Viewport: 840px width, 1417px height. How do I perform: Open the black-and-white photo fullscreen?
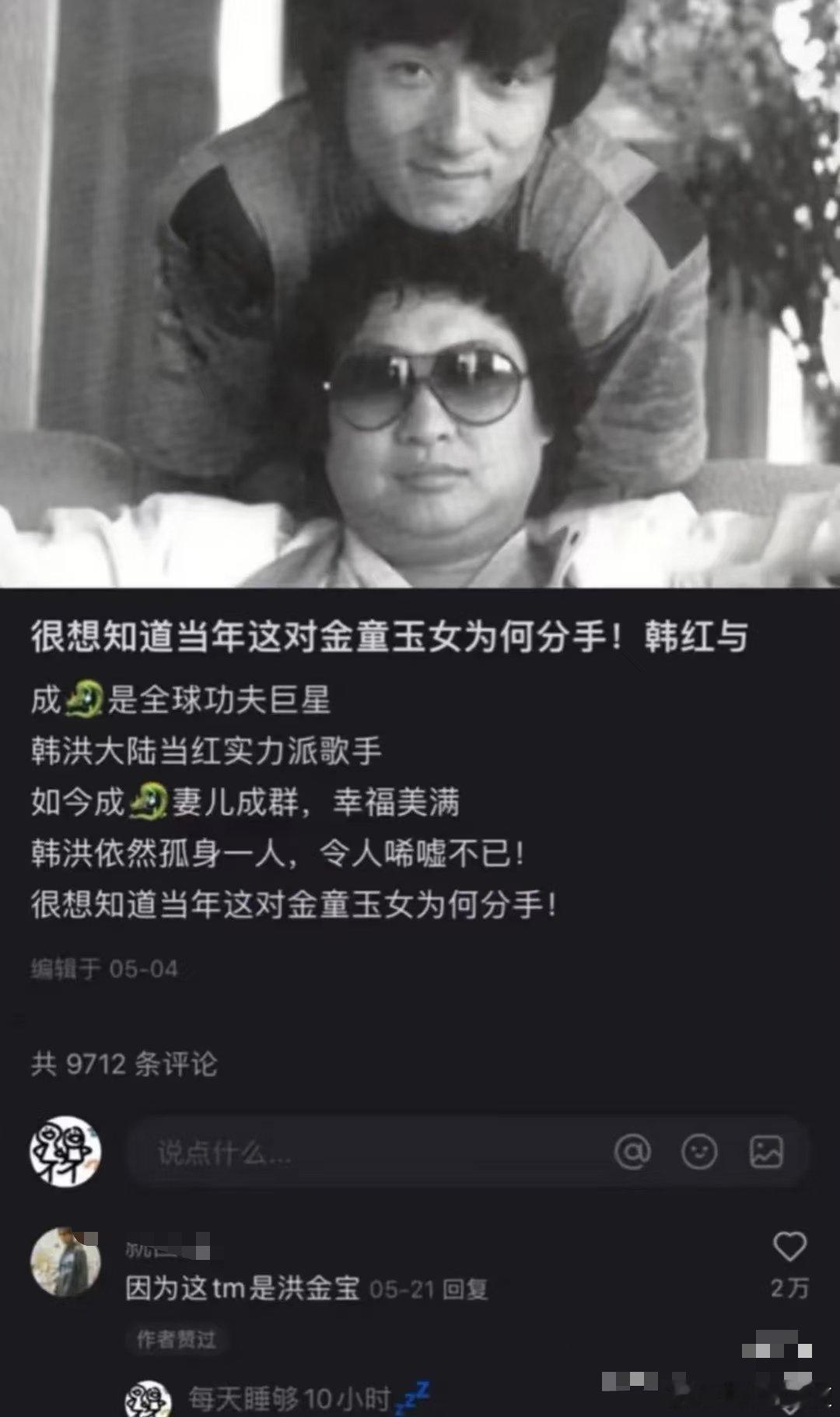click(x=420, y=296)
